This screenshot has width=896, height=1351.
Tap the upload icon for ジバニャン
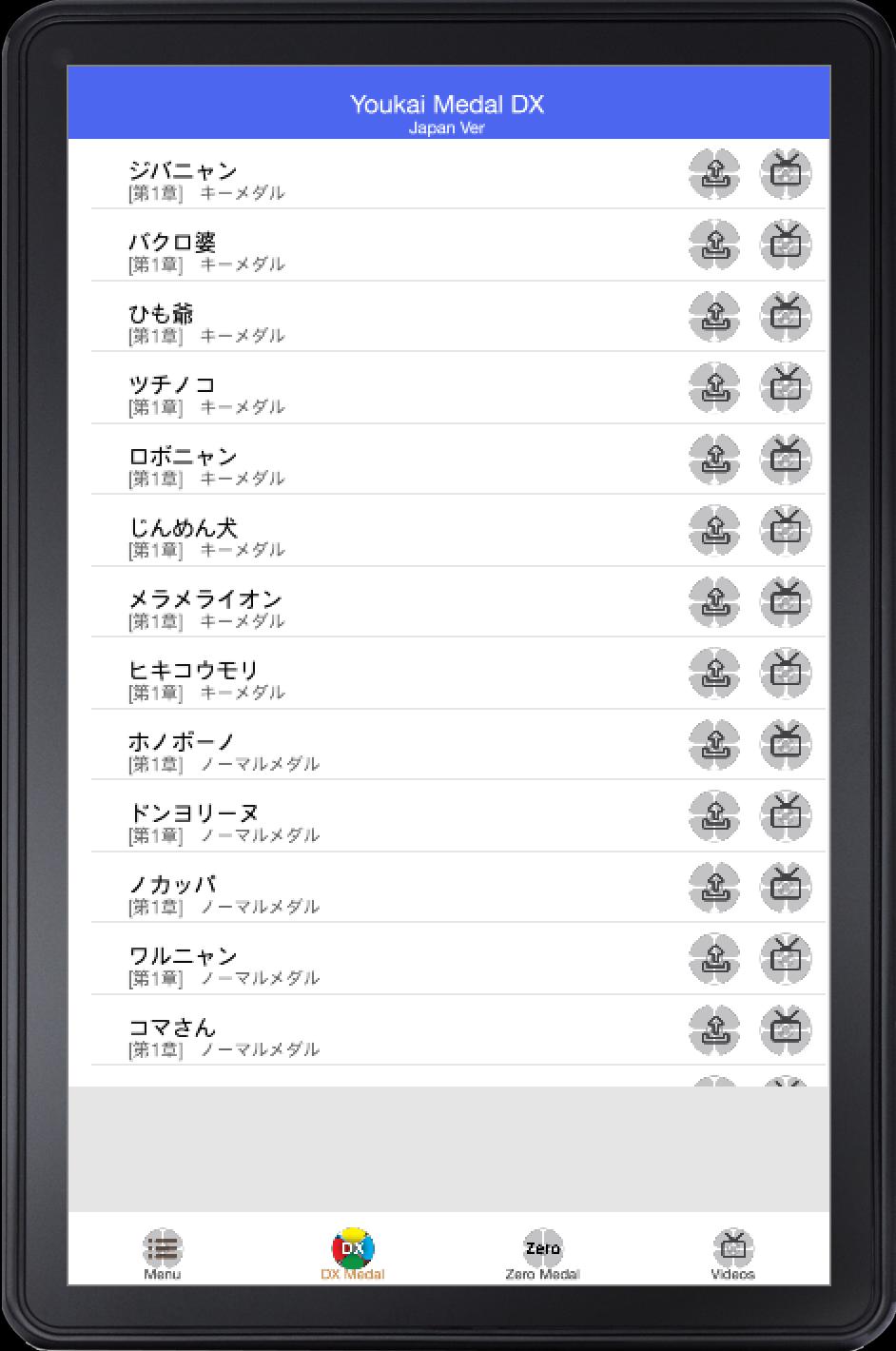pos(714,173)
